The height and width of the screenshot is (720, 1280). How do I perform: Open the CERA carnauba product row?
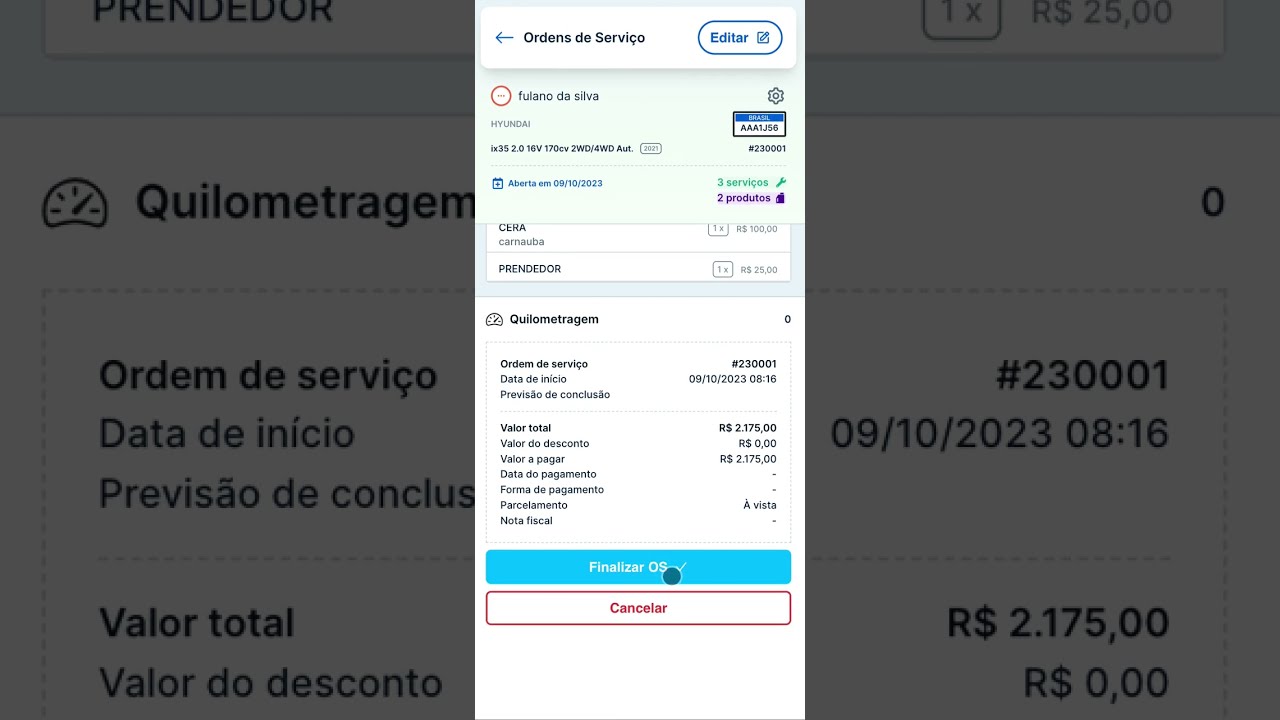tap(638, 236)
